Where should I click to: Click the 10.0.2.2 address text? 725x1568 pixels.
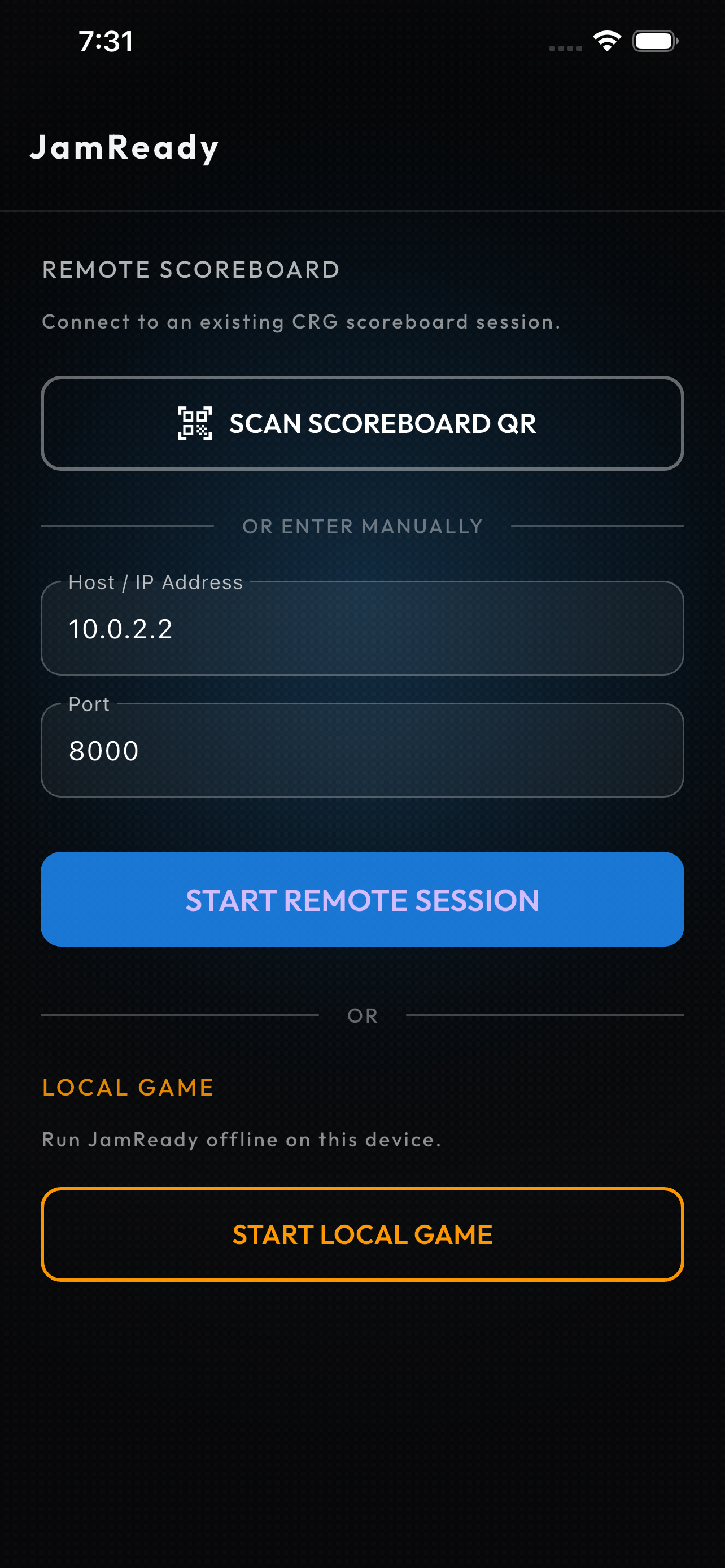click(120, 630)
